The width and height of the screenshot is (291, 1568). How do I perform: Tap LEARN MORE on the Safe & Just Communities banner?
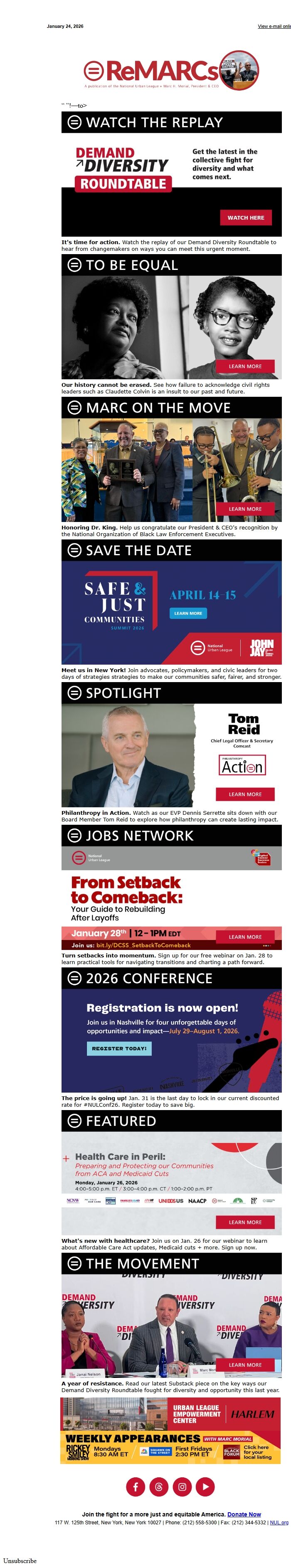tap(187, 613)
